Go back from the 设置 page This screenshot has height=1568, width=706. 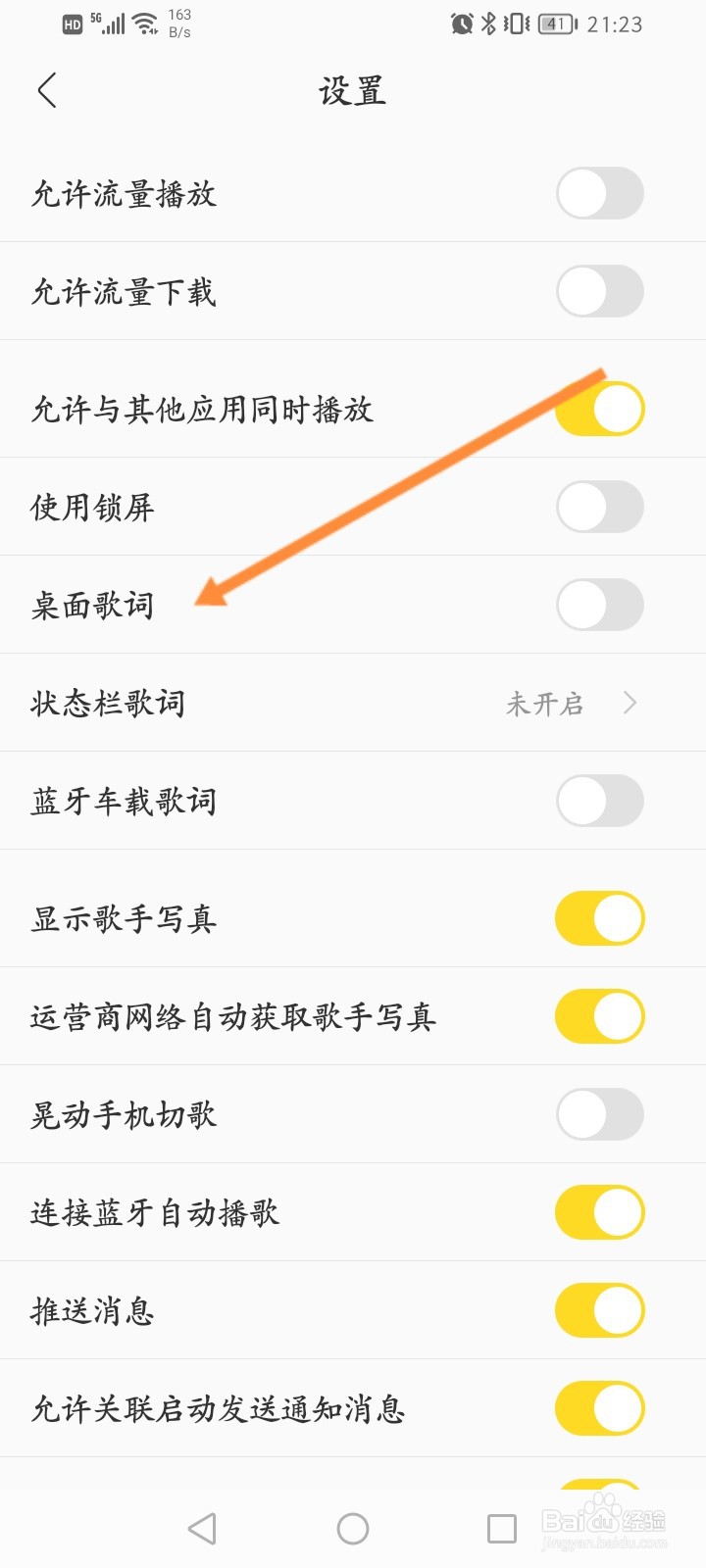(x=47, y=90)
